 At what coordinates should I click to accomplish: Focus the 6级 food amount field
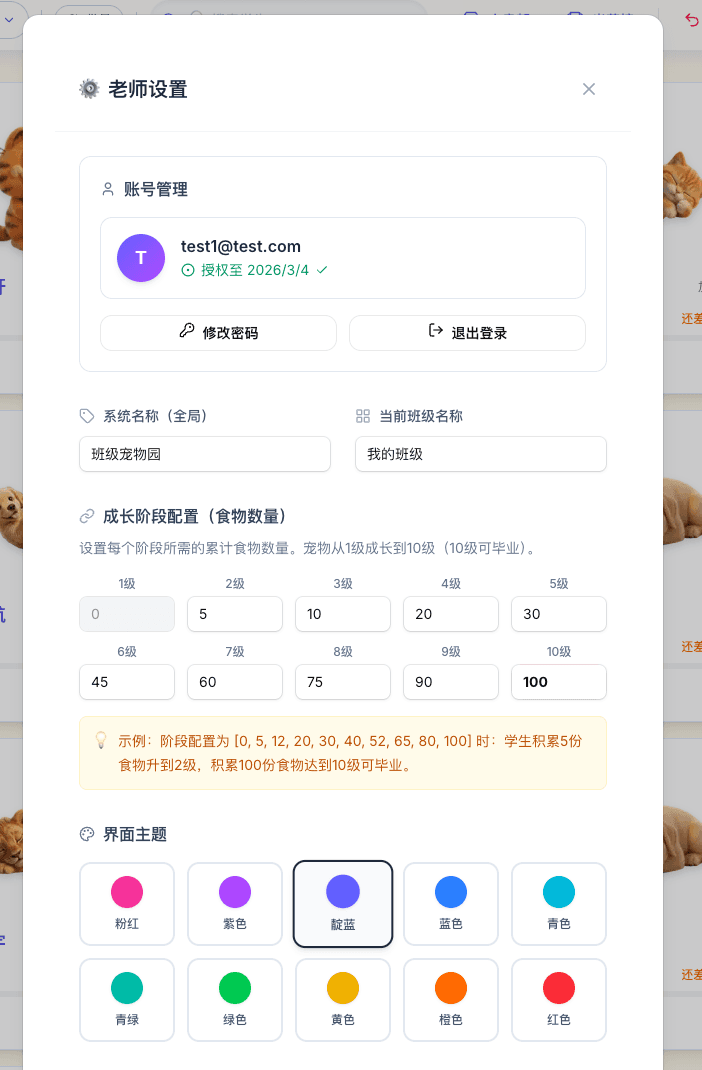click(x=127, y=682)
